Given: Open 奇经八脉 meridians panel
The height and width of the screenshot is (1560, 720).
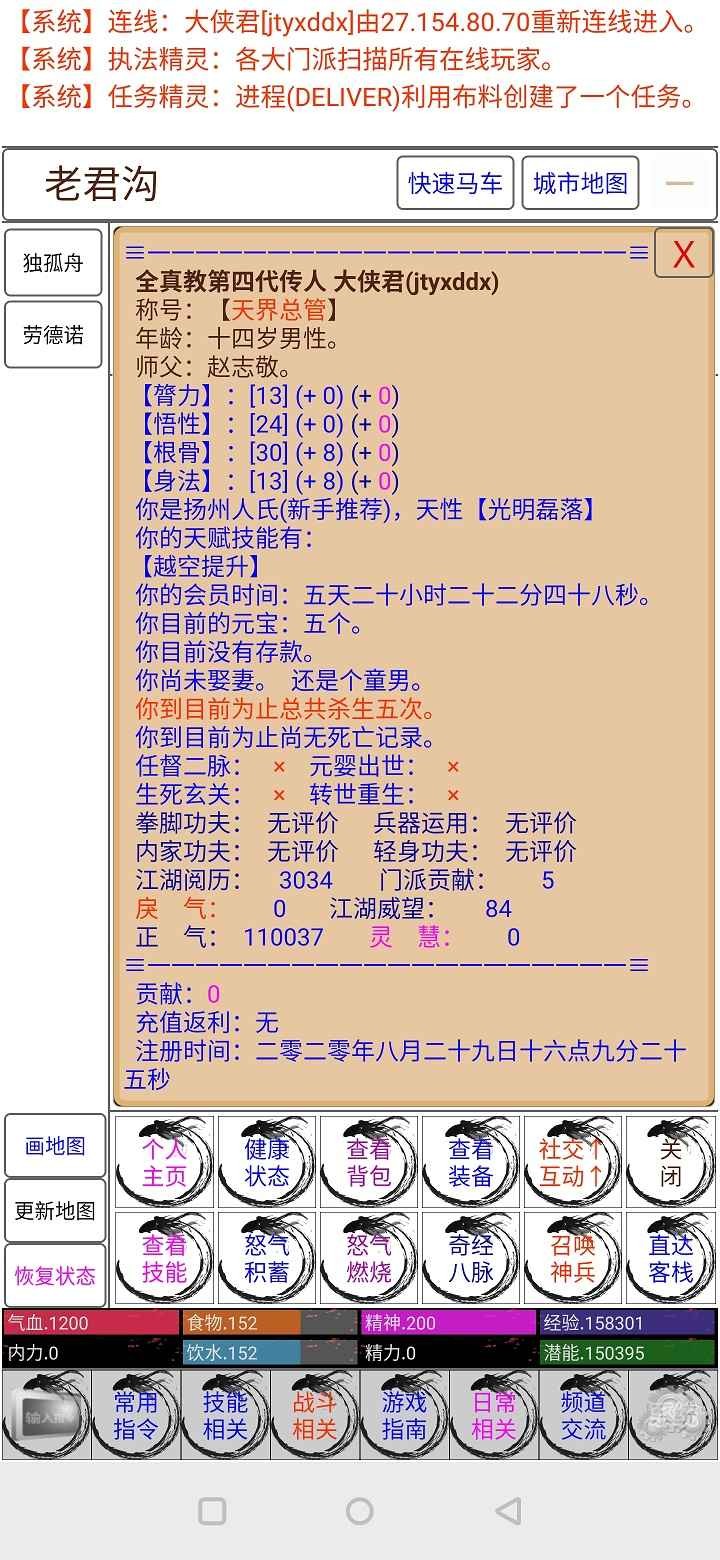Looking at the screenshot, I should click(x=469, y=1258).
